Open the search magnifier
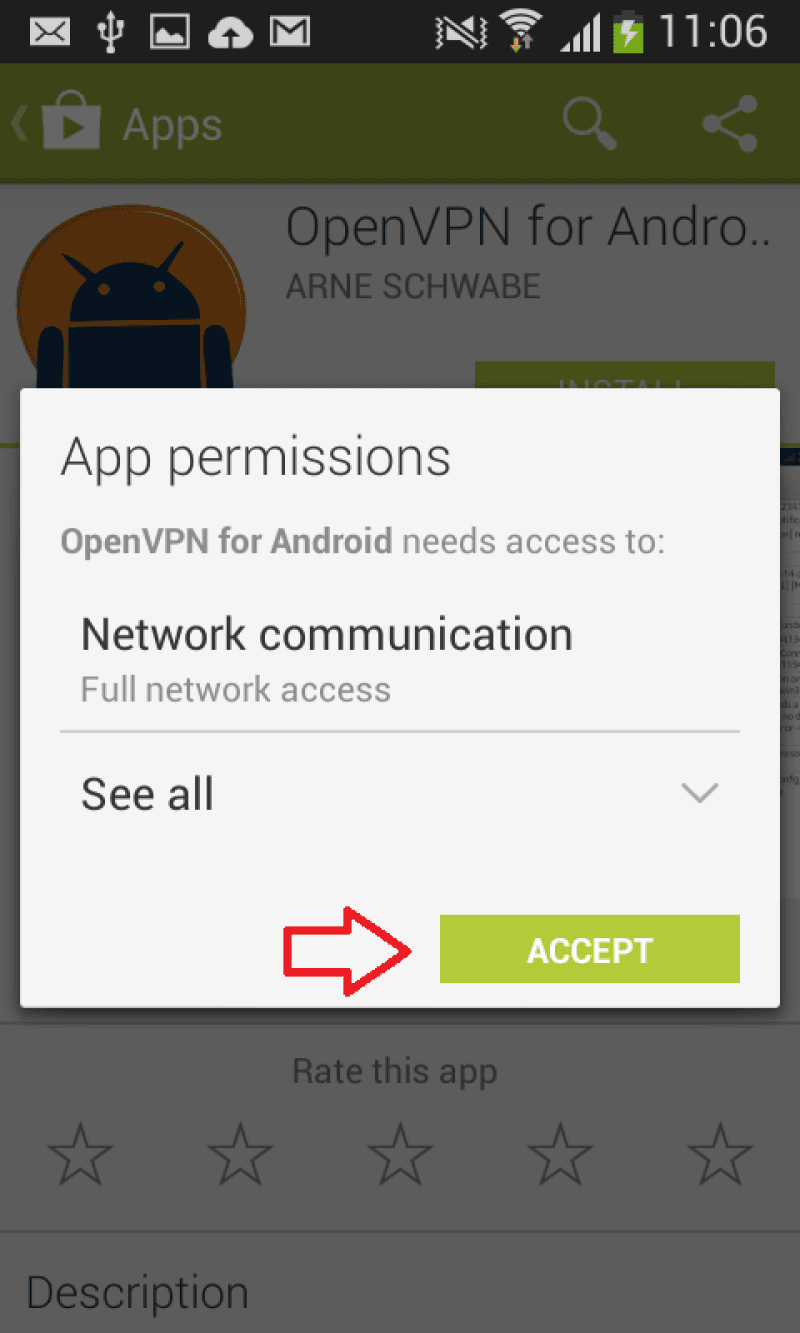800x1333 pixels. (x=589, y=124)
